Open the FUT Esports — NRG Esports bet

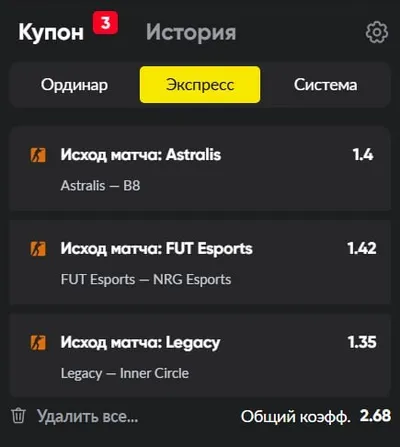[x=200, y=263]
